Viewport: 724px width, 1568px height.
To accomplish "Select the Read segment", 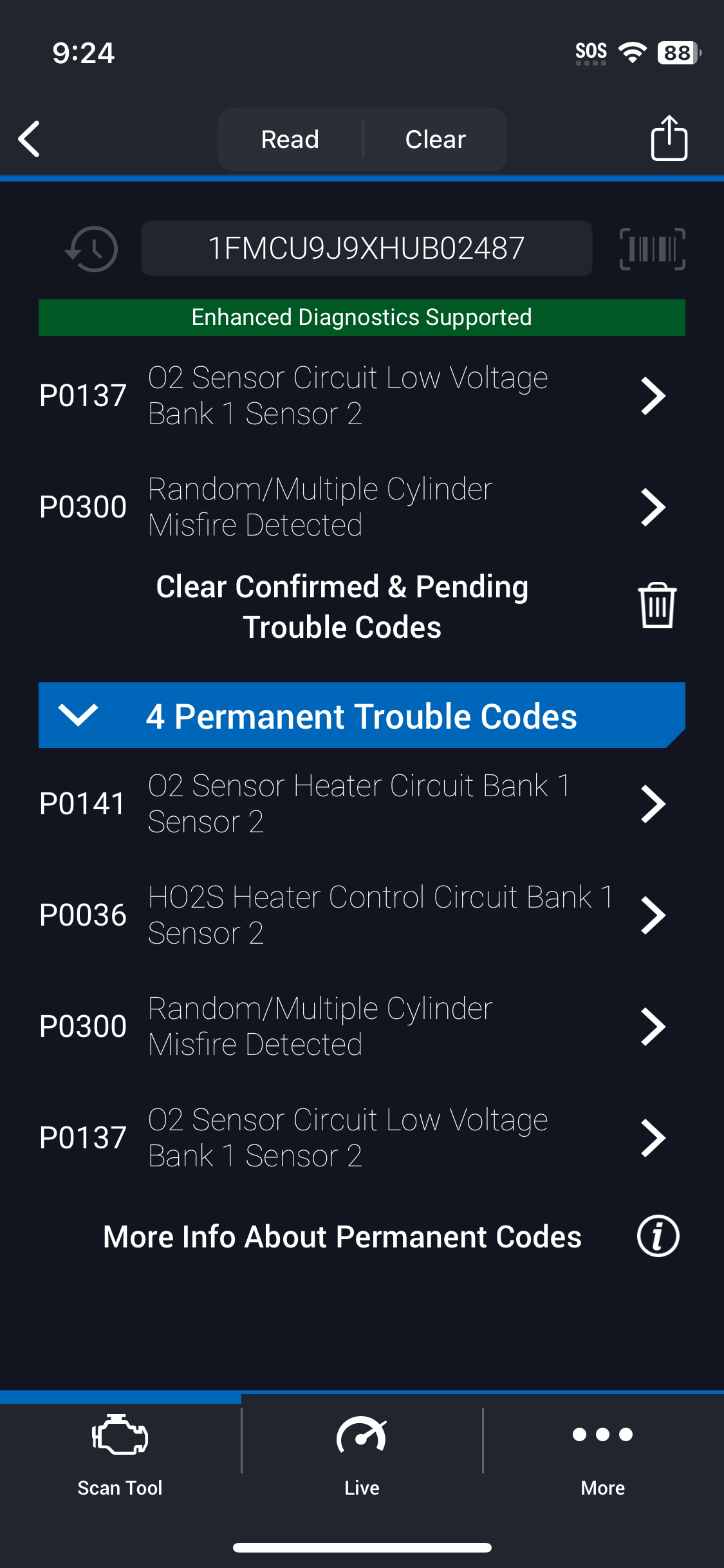I will (290, 139).
